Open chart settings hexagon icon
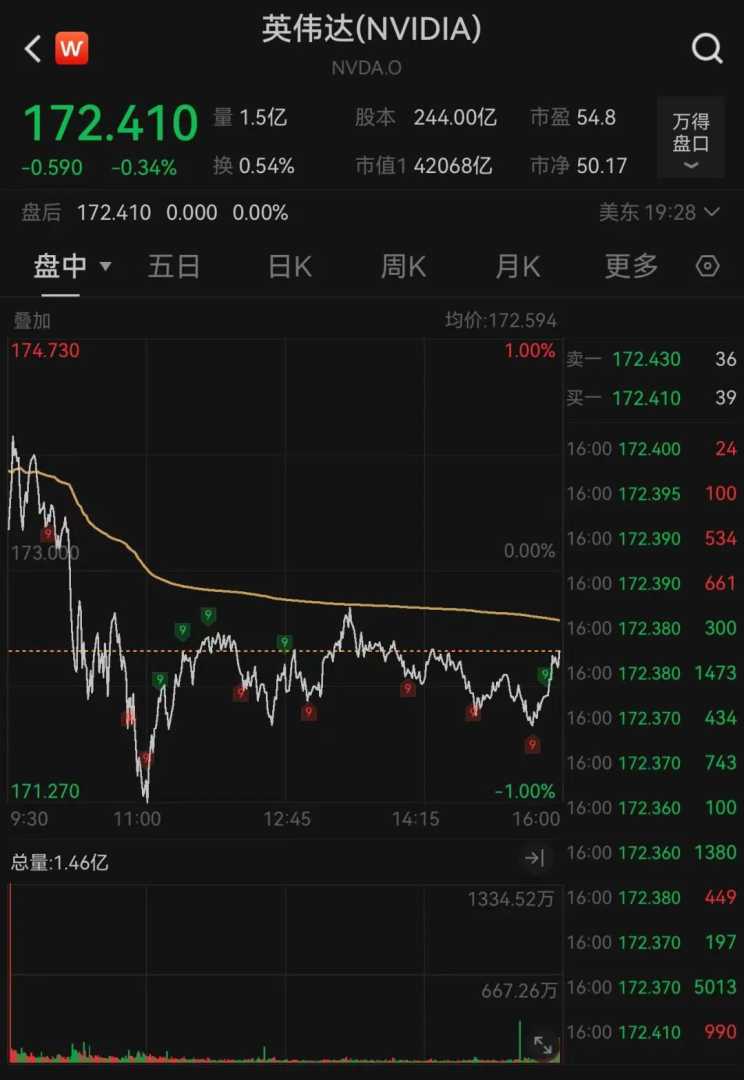This screenshot has height=1080, width=744. pos(707,266)
